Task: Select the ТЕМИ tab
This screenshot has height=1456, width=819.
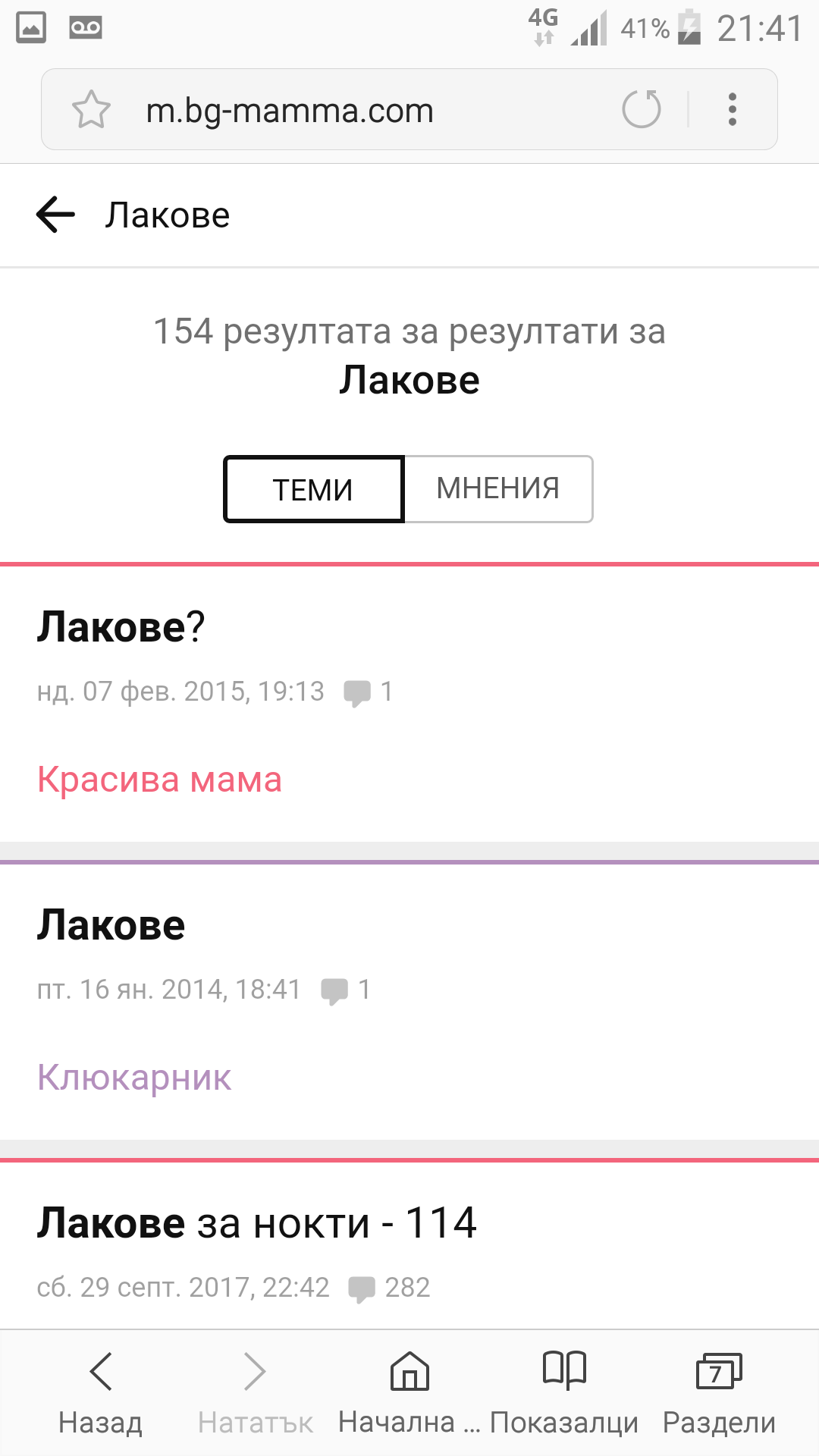Action: pyautogui.click(x=313, y=489)
